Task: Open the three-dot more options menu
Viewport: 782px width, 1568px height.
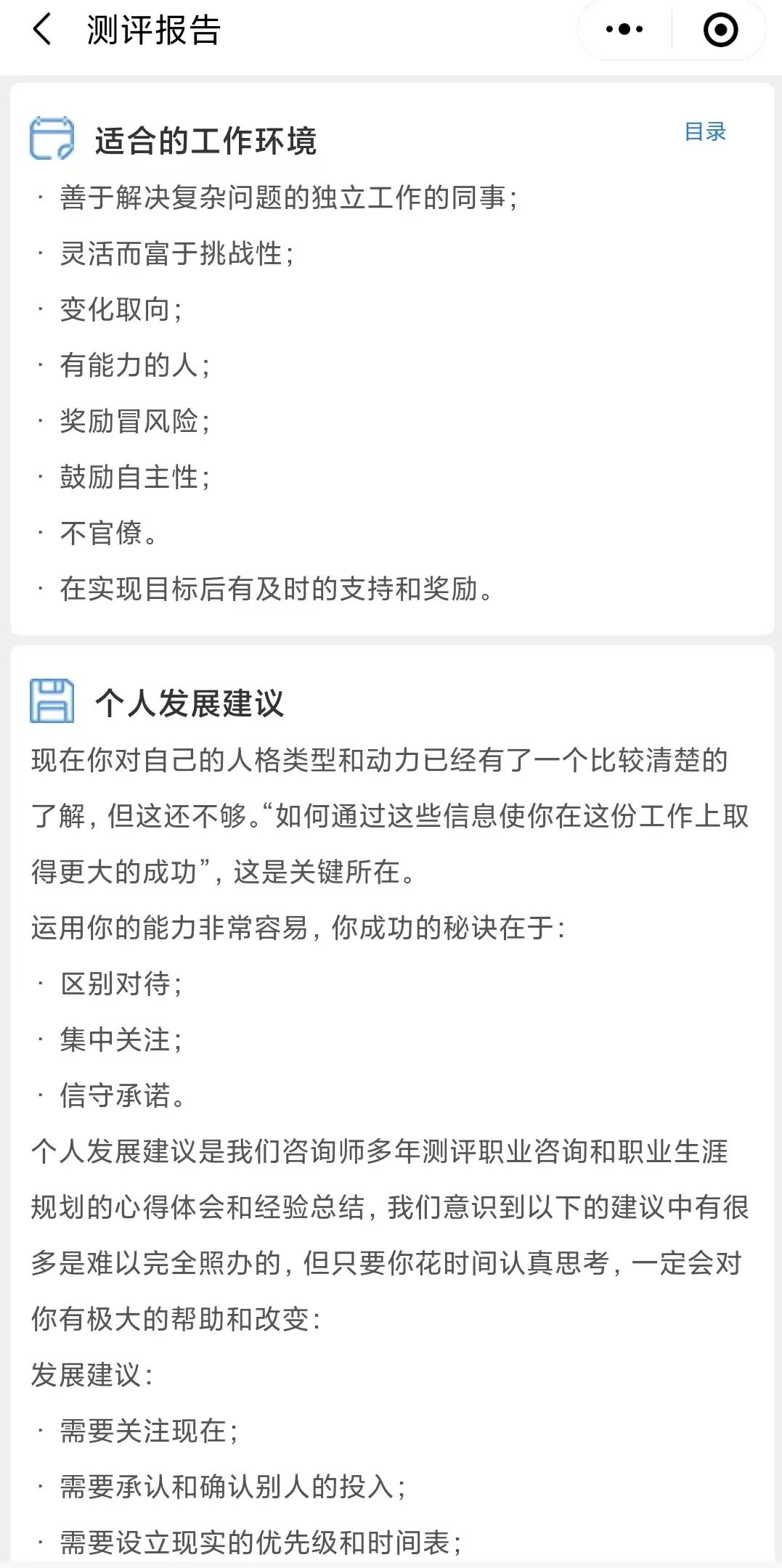Action: coord(624,30)
